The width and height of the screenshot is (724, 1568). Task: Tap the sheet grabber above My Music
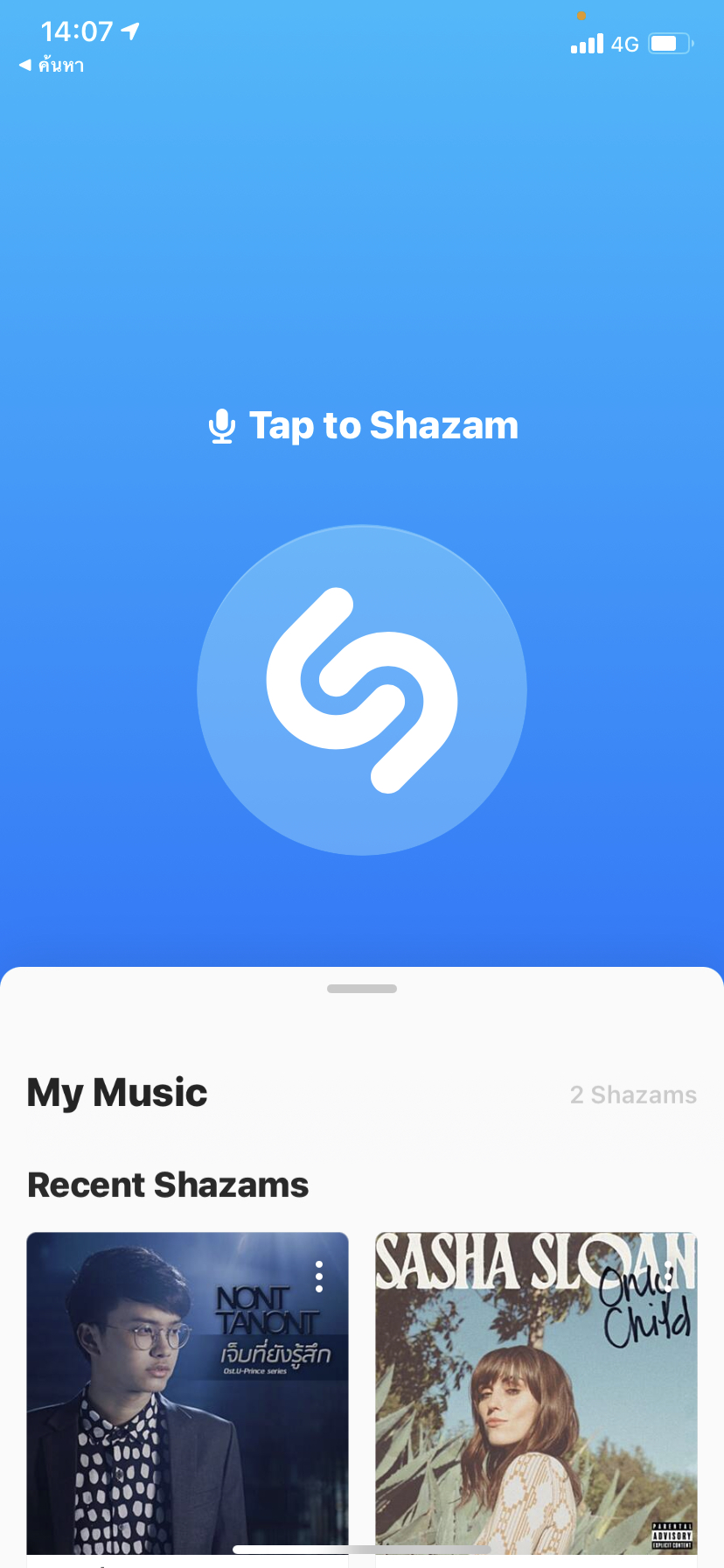click(x=362, y=988)
